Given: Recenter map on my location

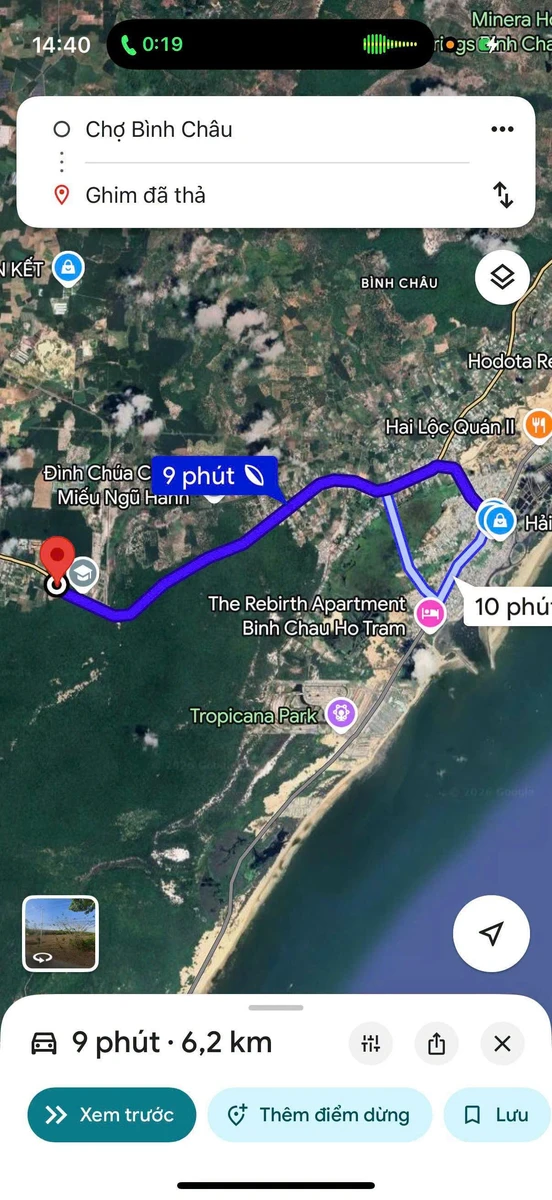Looking at the screenshot, I should 490,933.
